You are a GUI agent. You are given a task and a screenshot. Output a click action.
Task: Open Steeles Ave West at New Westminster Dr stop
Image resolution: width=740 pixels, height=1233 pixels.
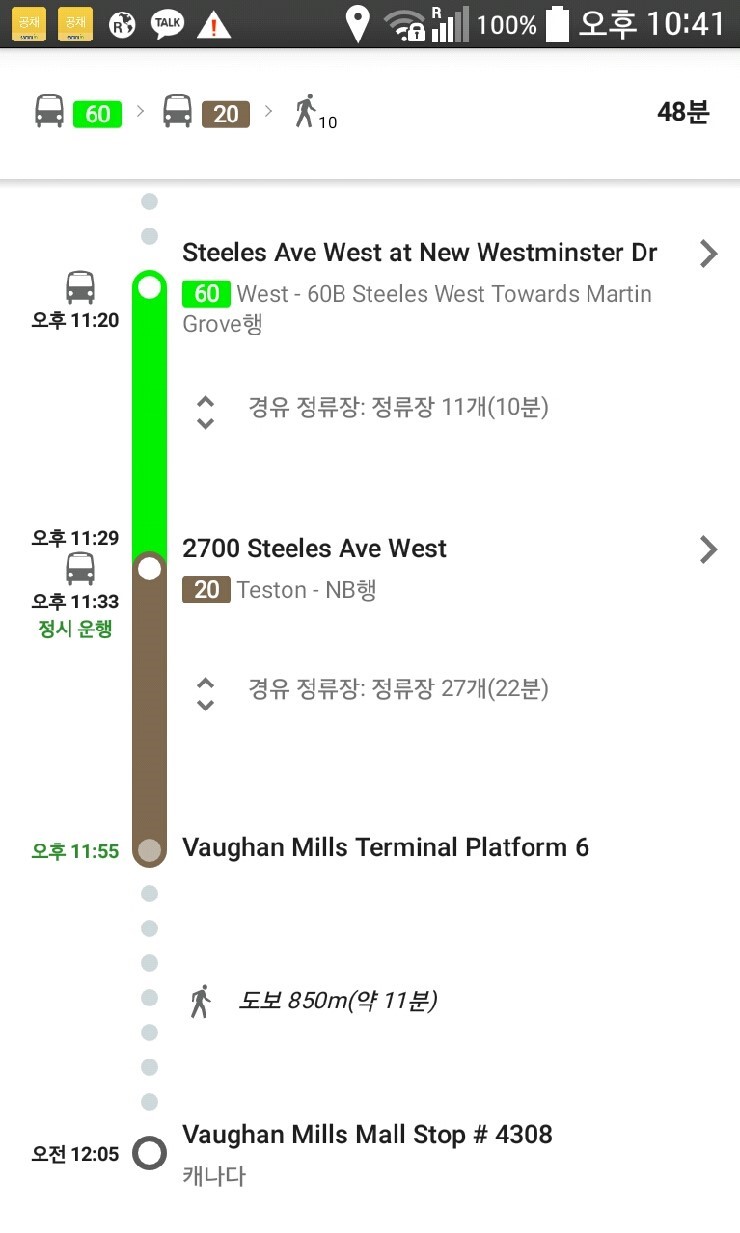[x=419, y=253]
